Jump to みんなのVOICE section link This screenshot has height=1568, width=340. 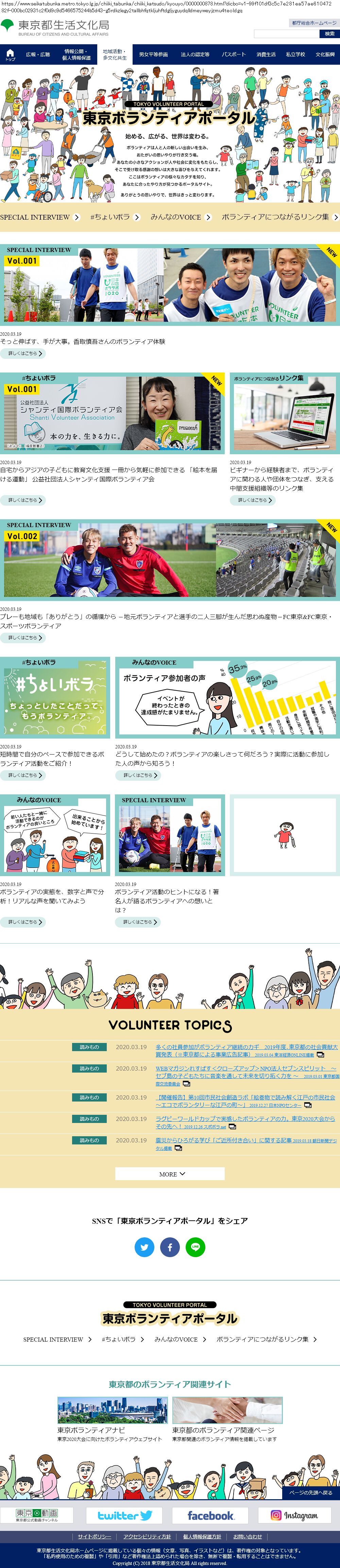click(x=180, y=217)
